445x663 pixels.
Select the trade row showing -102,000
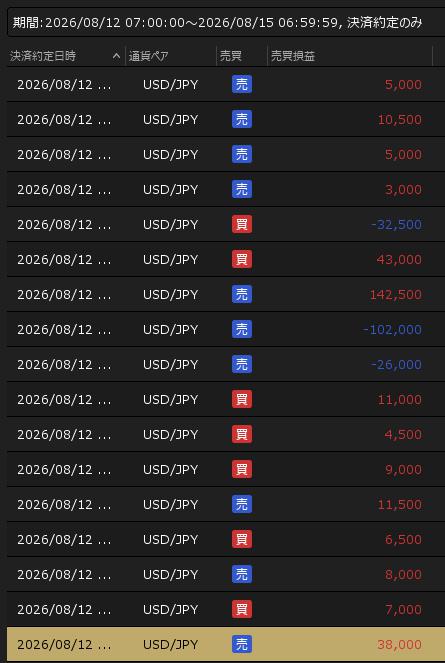click(226, 329)
